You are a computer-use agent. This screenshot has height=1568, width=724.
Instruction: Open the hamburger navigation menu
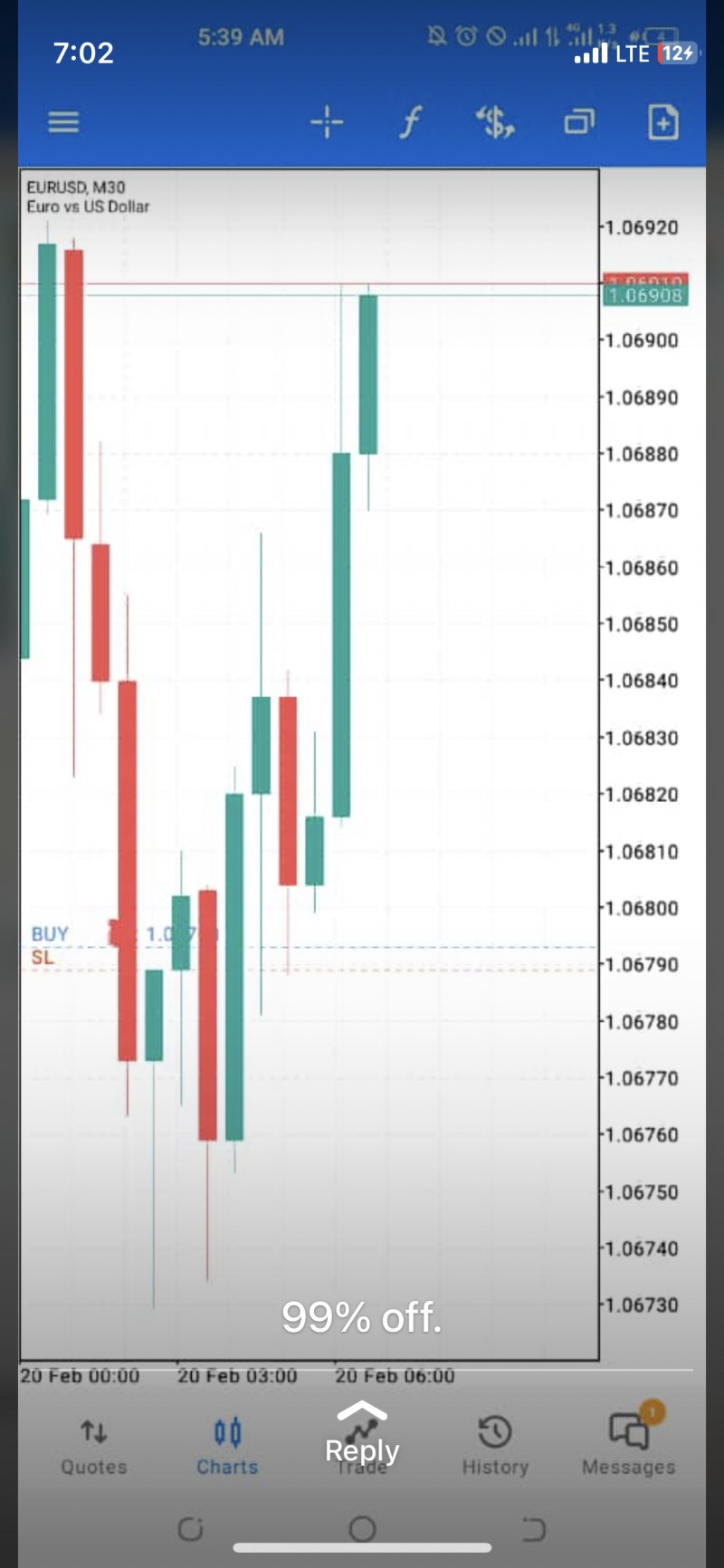pyautogui.click(x=62, y=121)
